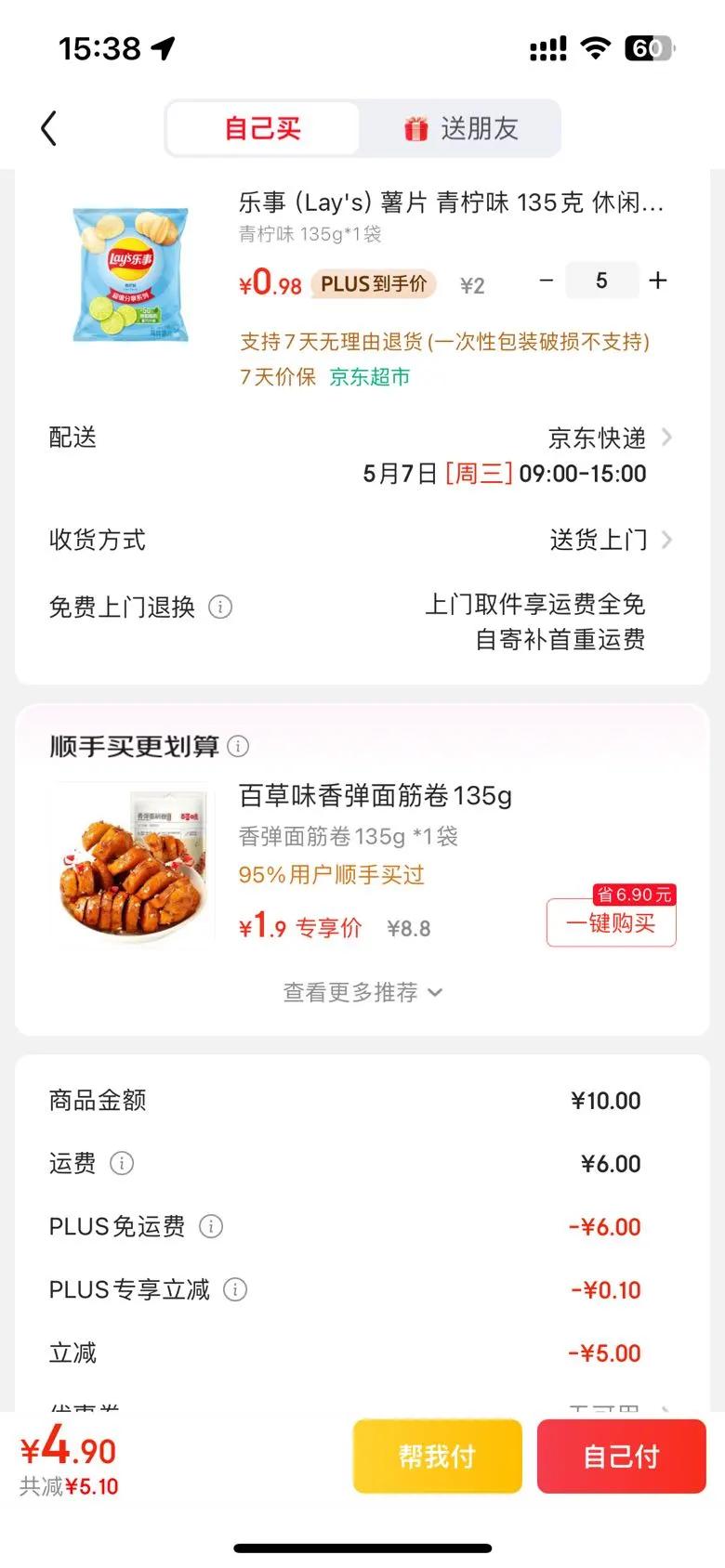Switch to the 送朋友 tab
This screenshot has width=725, height=1568.
tap(461, 128)
